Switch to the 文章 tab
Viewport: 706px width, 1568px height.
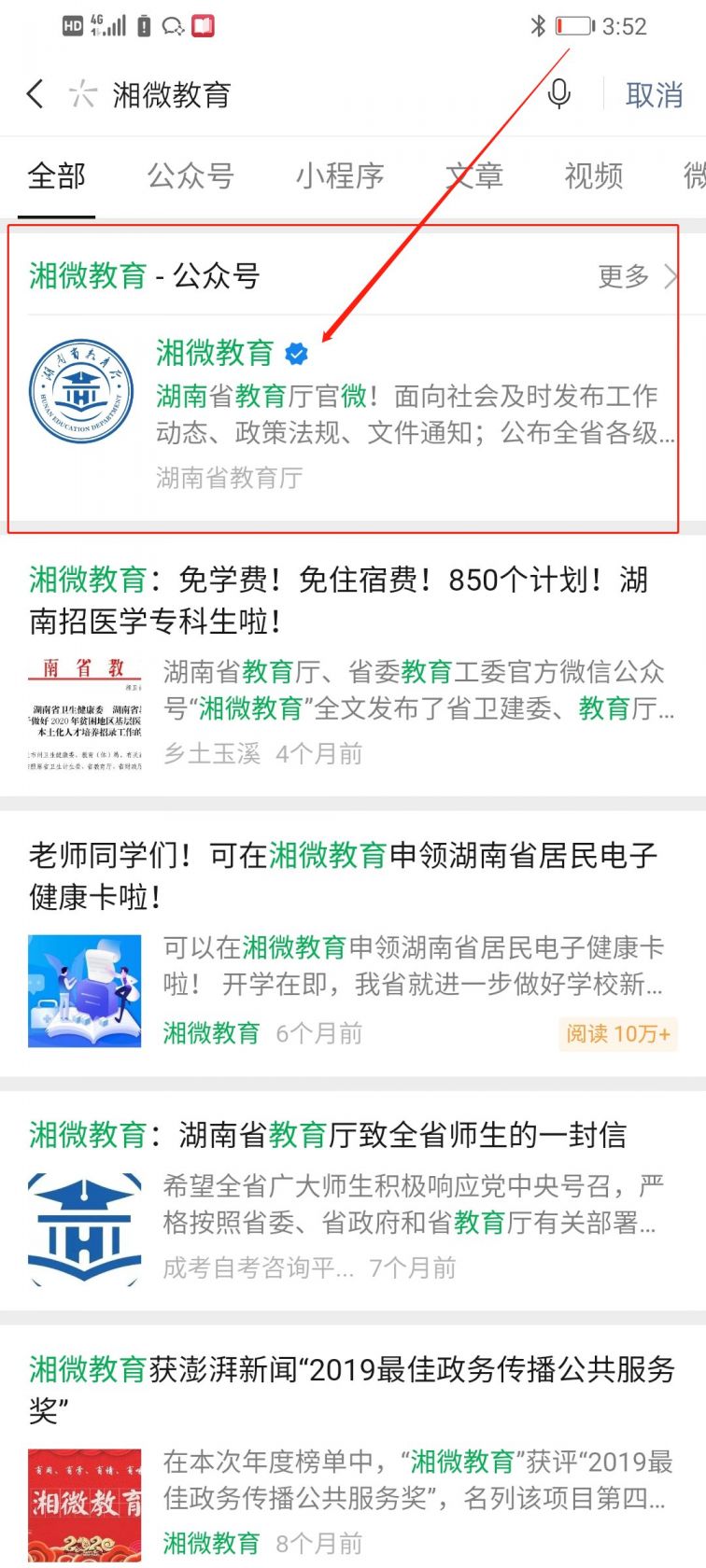pos(474,175)
